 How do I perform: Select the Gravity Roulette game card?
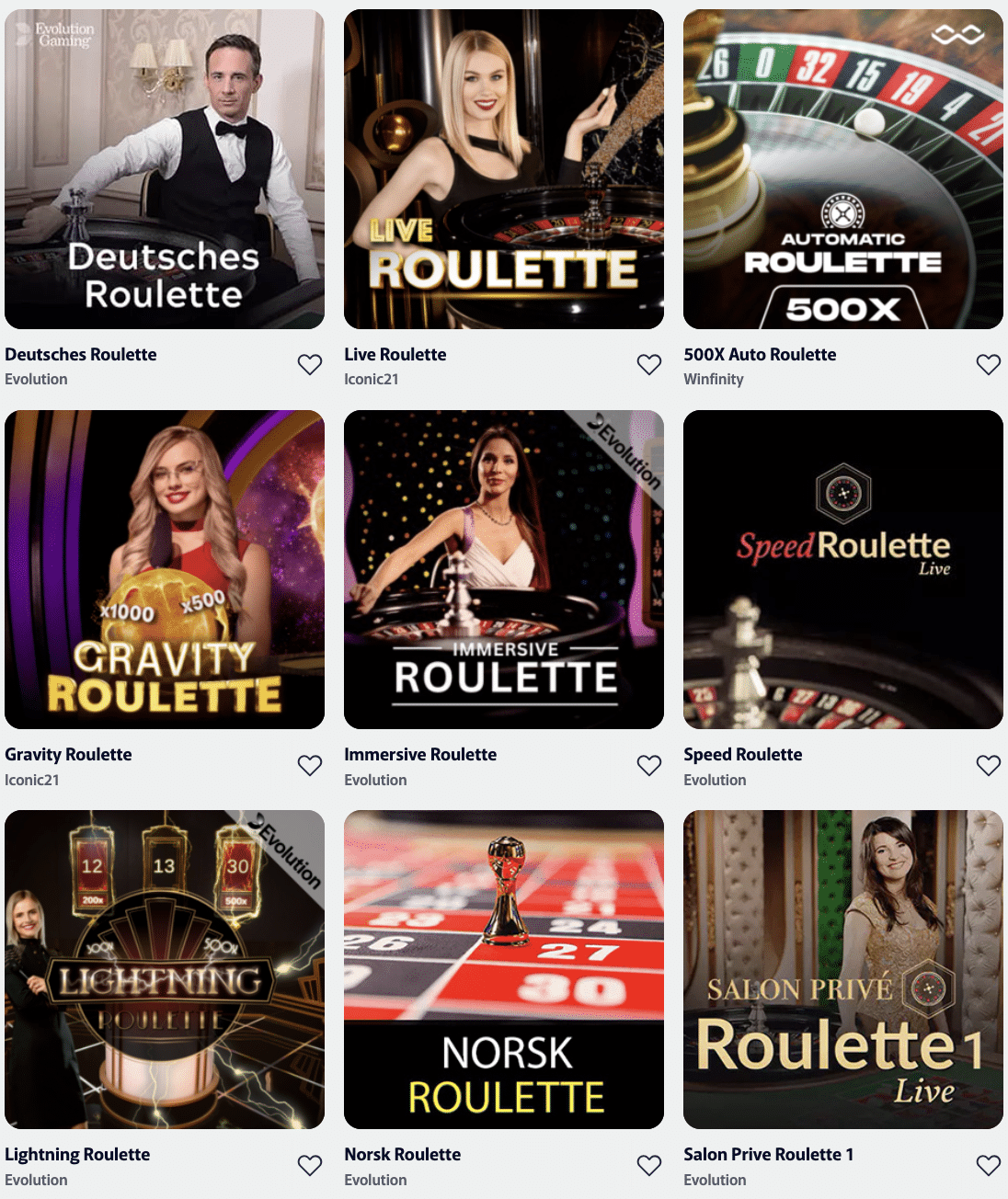coord(165,570)
